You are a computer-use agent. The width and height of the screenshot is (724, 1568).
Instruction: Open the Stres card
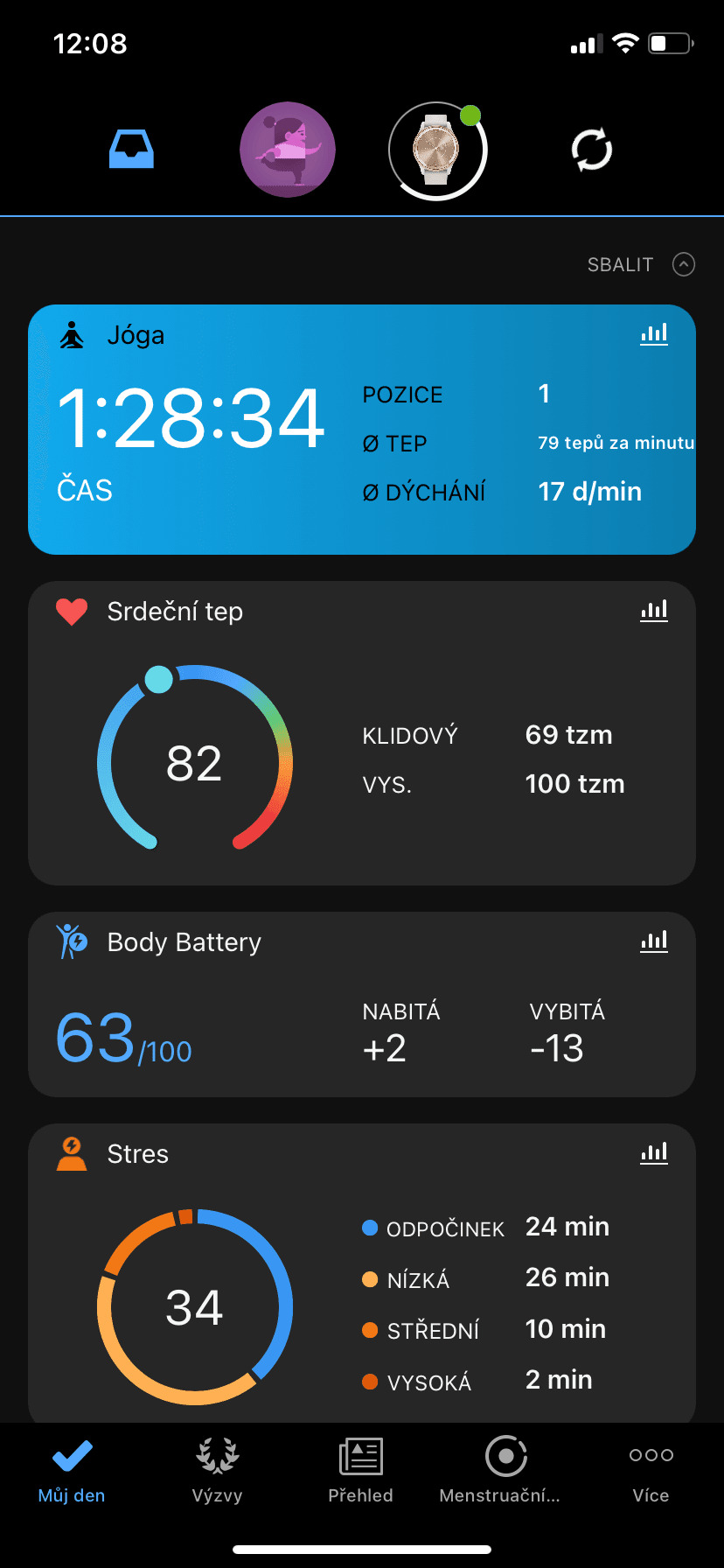[362, 1273]
